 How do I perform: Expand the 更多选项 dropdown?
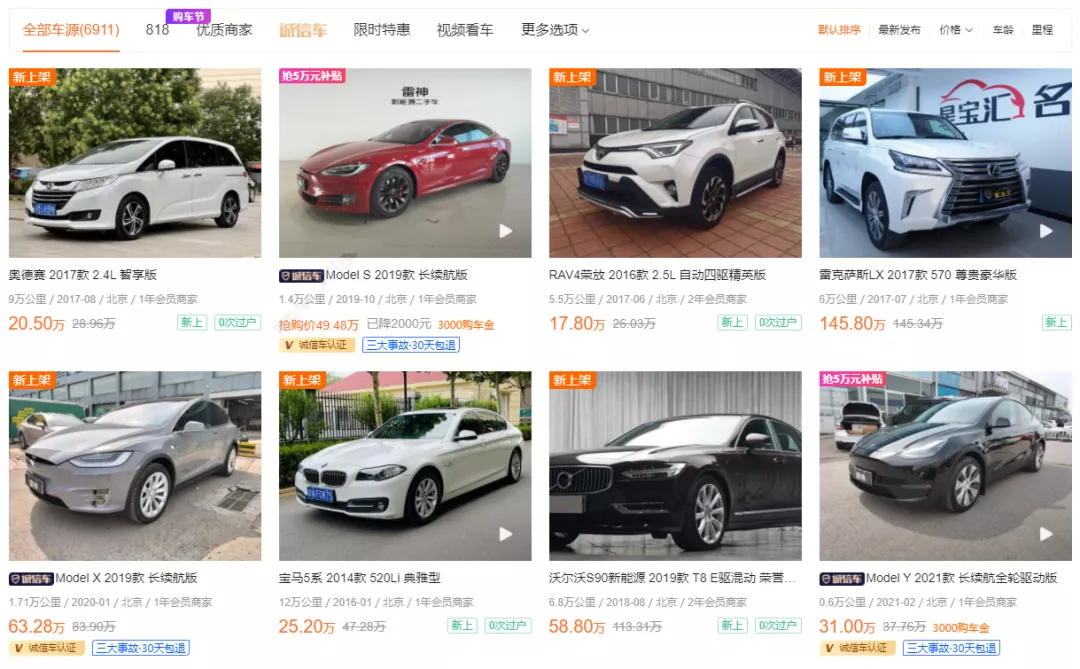(x=555, y=30)
